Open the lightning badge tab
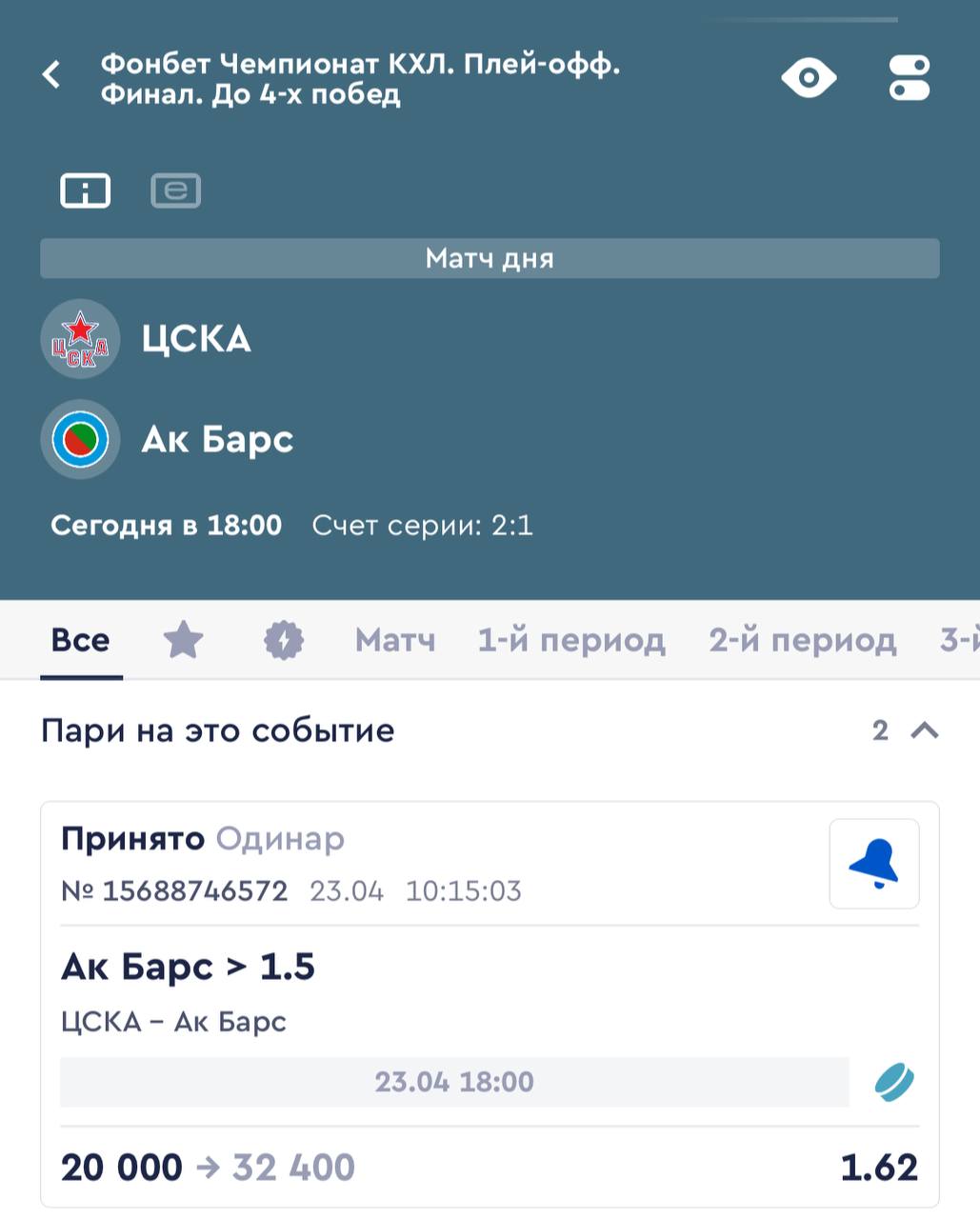The image size is (980, 1219). click(284, 640)
